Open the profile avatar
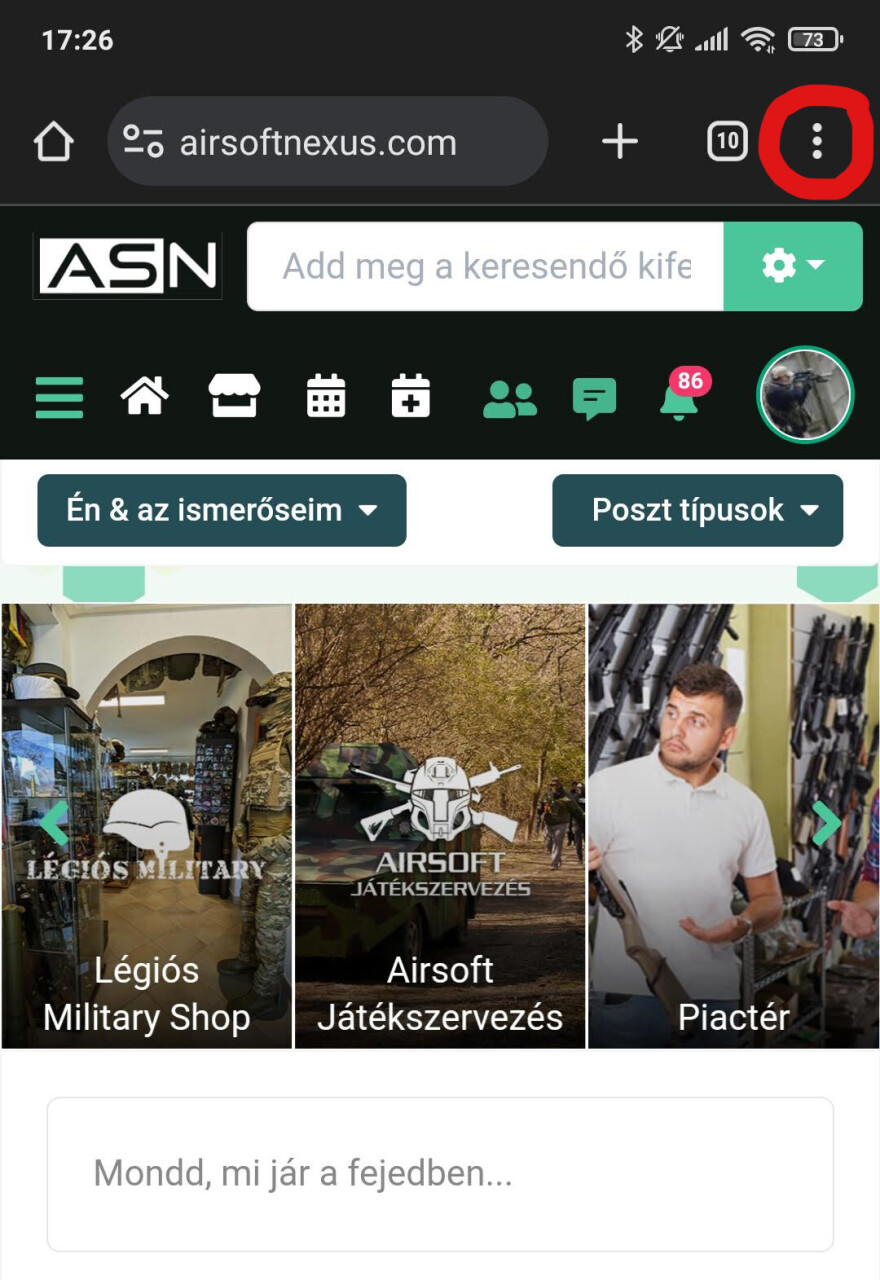Screen dimensions: 880x1280 click(805, 395)
